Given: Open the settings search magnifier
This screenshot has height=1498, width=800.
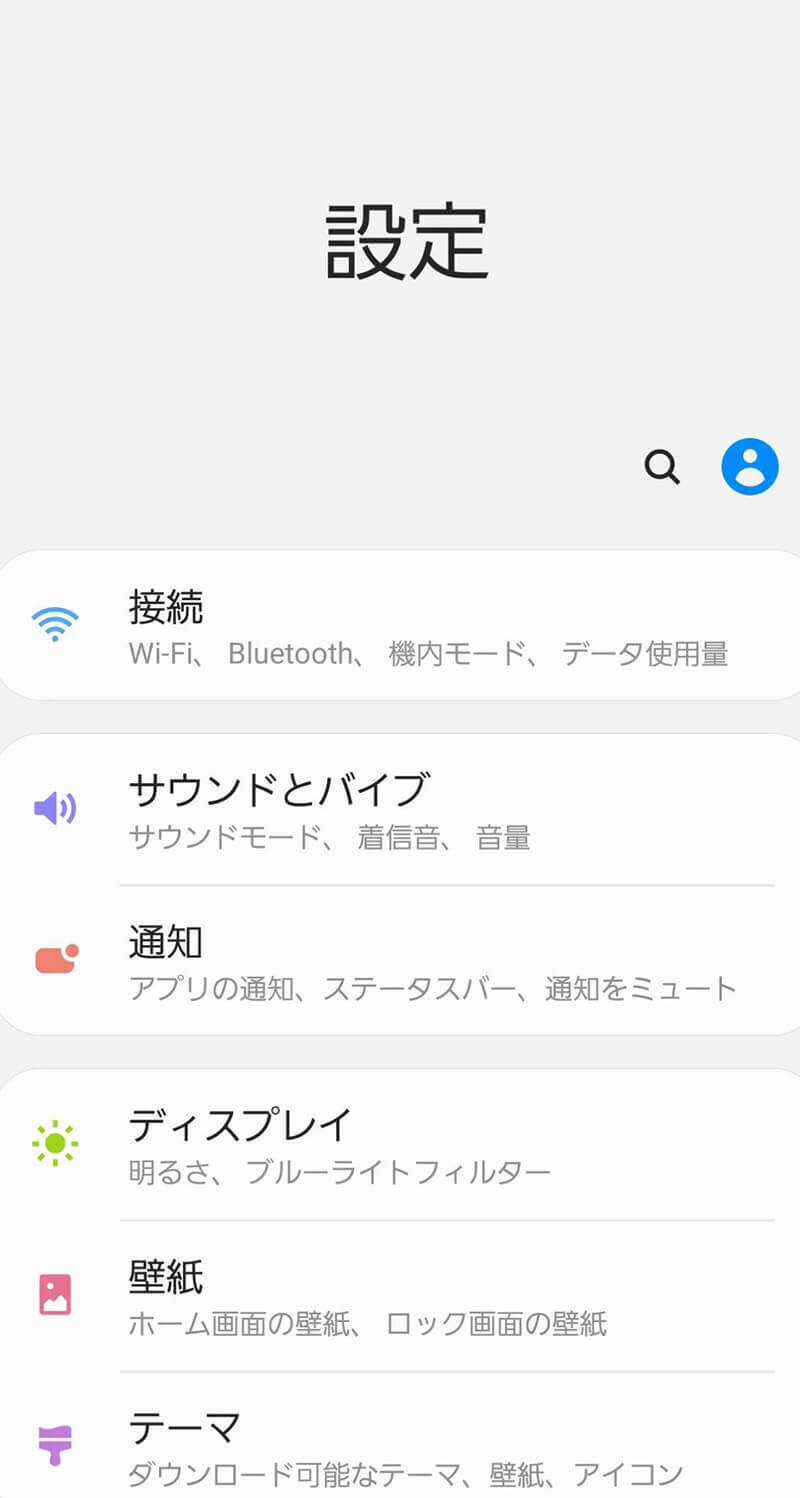Looking at the screenshot, I should click(661, 466).
